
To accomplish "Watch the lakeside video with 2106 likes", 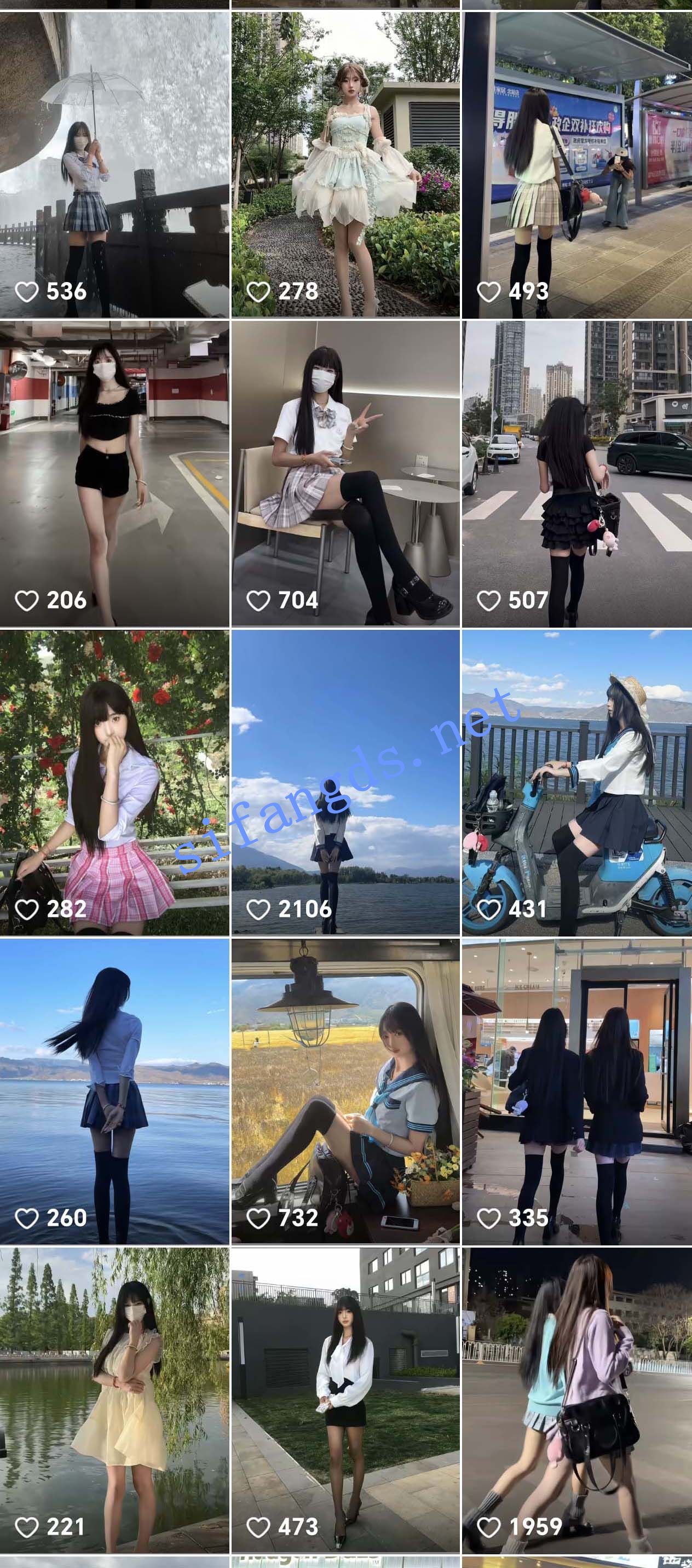I will pos(345,782).
